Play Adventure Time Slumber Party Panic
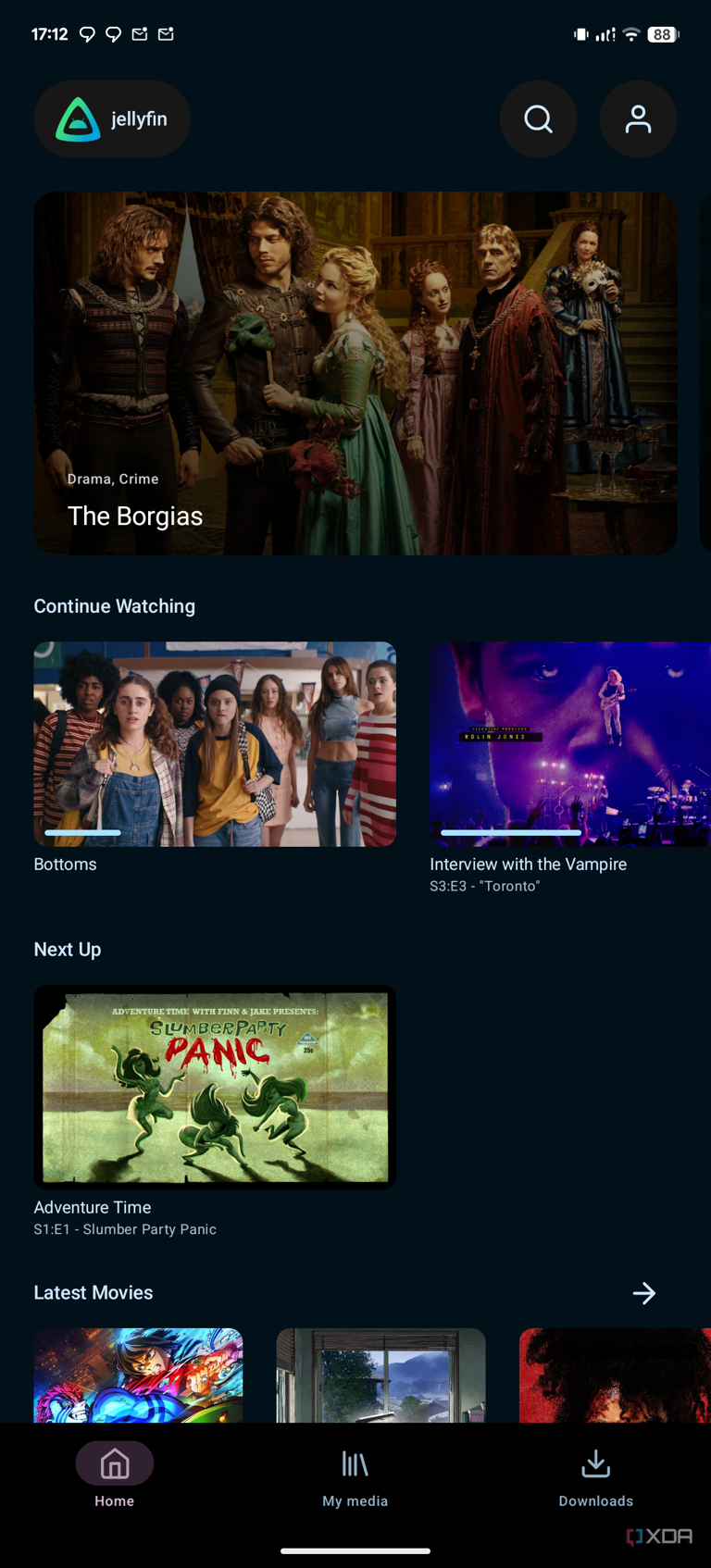Image resolution: width=711 pixels, height=1568 pixels. [x=215, y=1088]
